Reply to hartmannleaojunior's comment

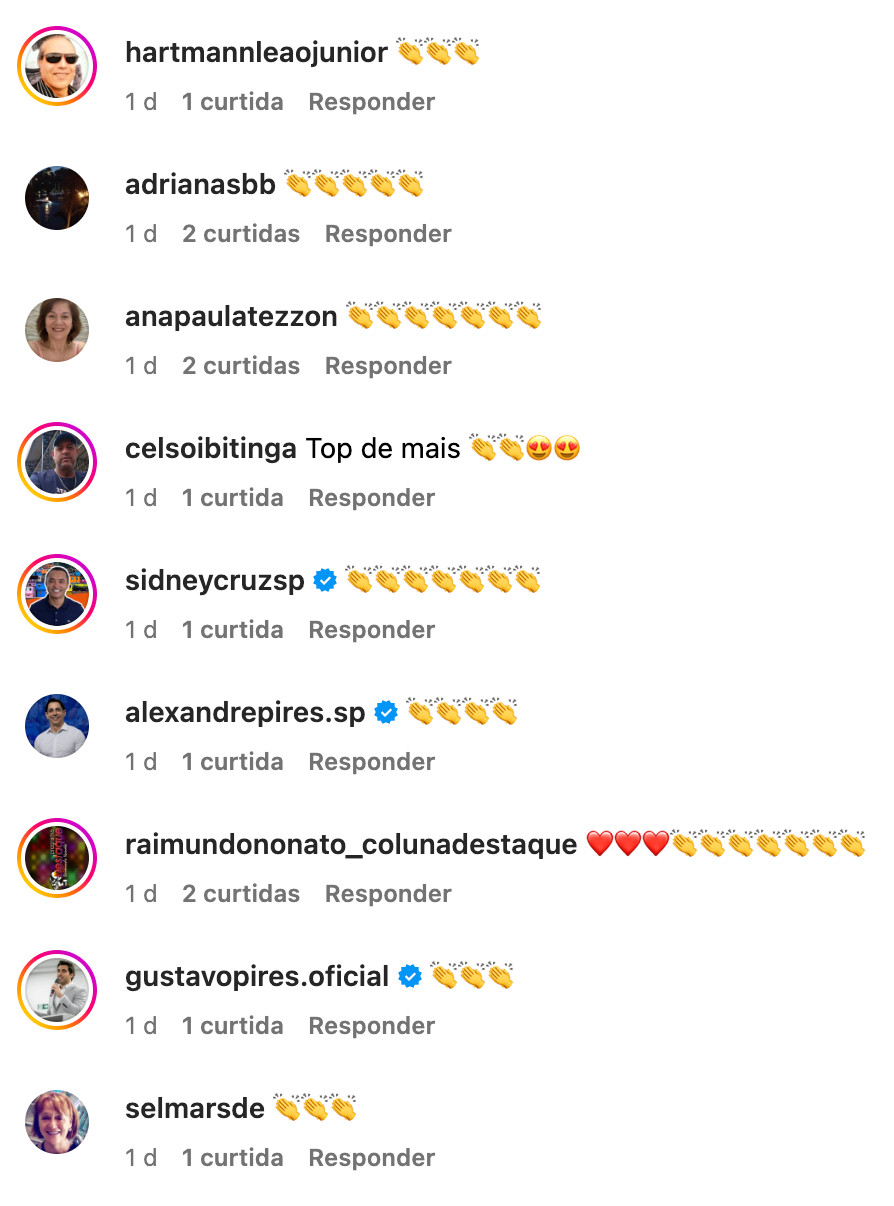point(371,102)
